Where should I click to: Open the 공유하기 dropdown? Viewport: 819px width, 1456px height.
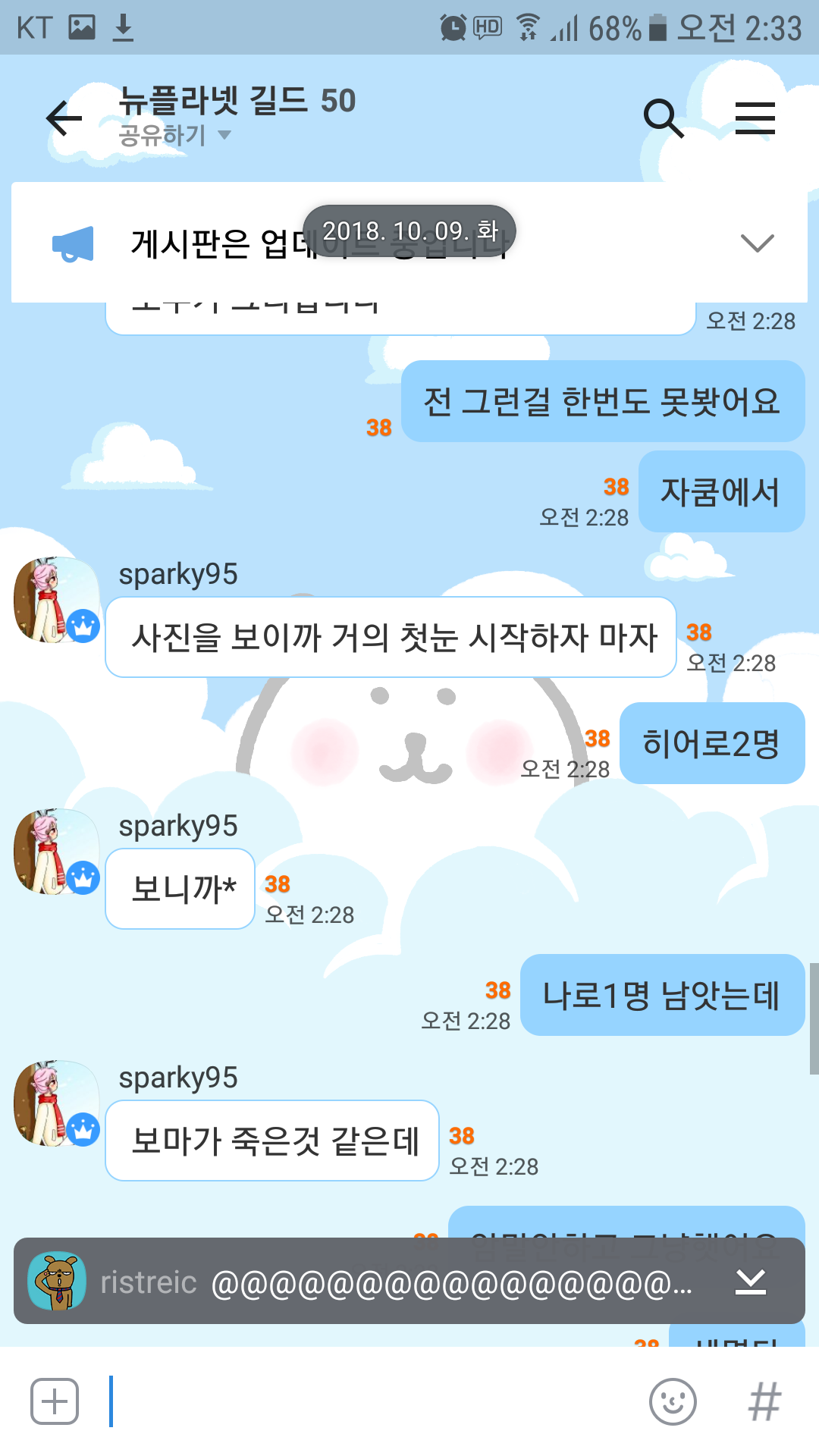click(174, 136)
